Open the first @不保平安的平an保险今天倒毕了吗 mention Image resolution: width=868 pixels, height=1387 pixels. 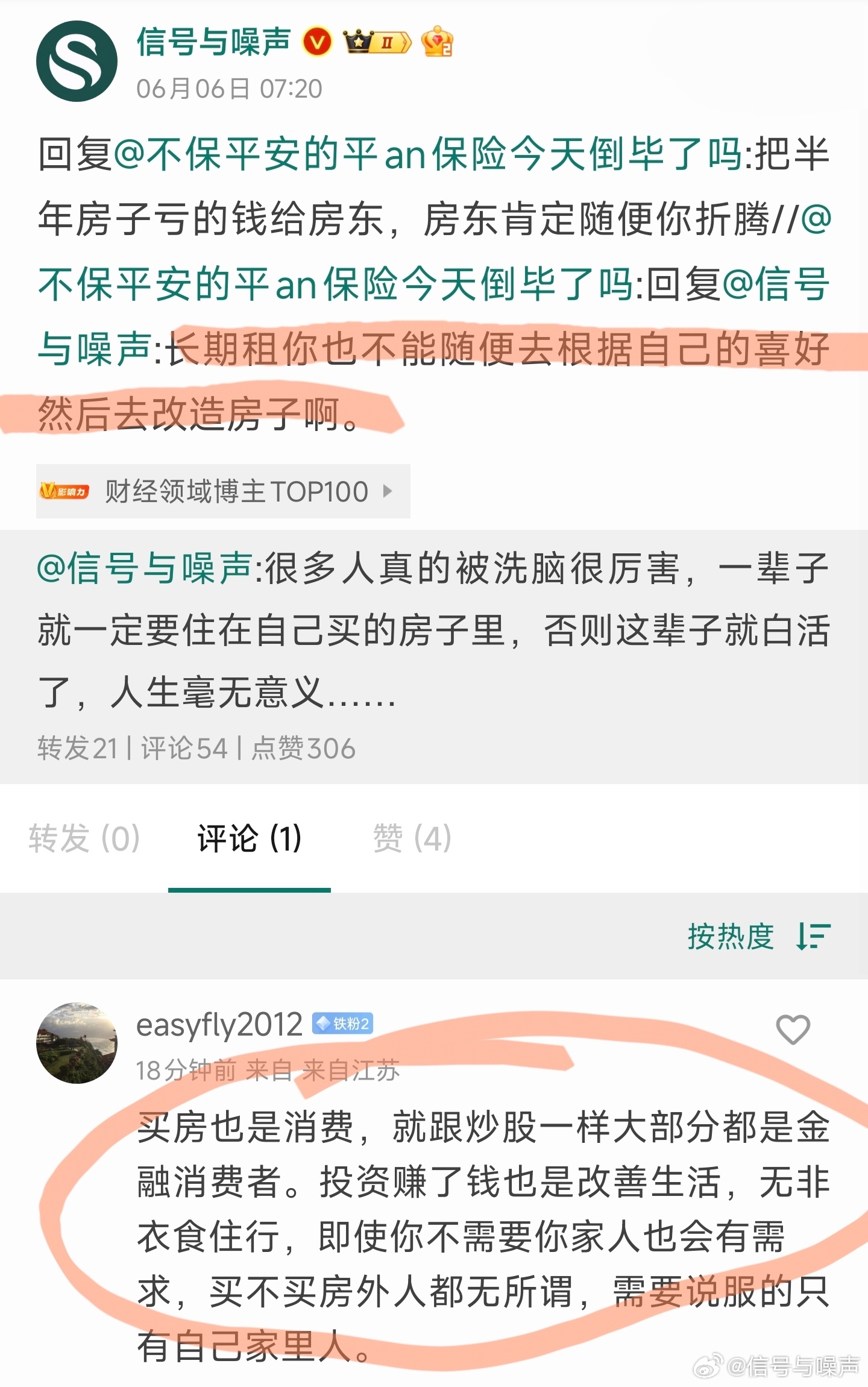[428, 154]
